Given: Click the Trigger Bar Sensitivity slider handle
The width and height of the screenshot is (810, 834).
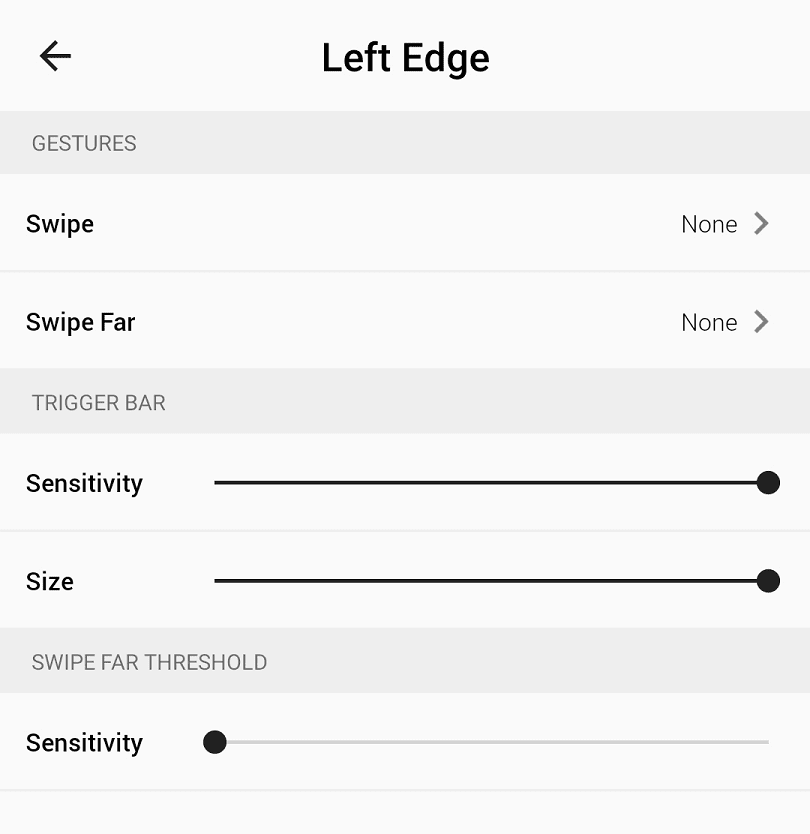Looking at the screenshot, I should (767, 482).
